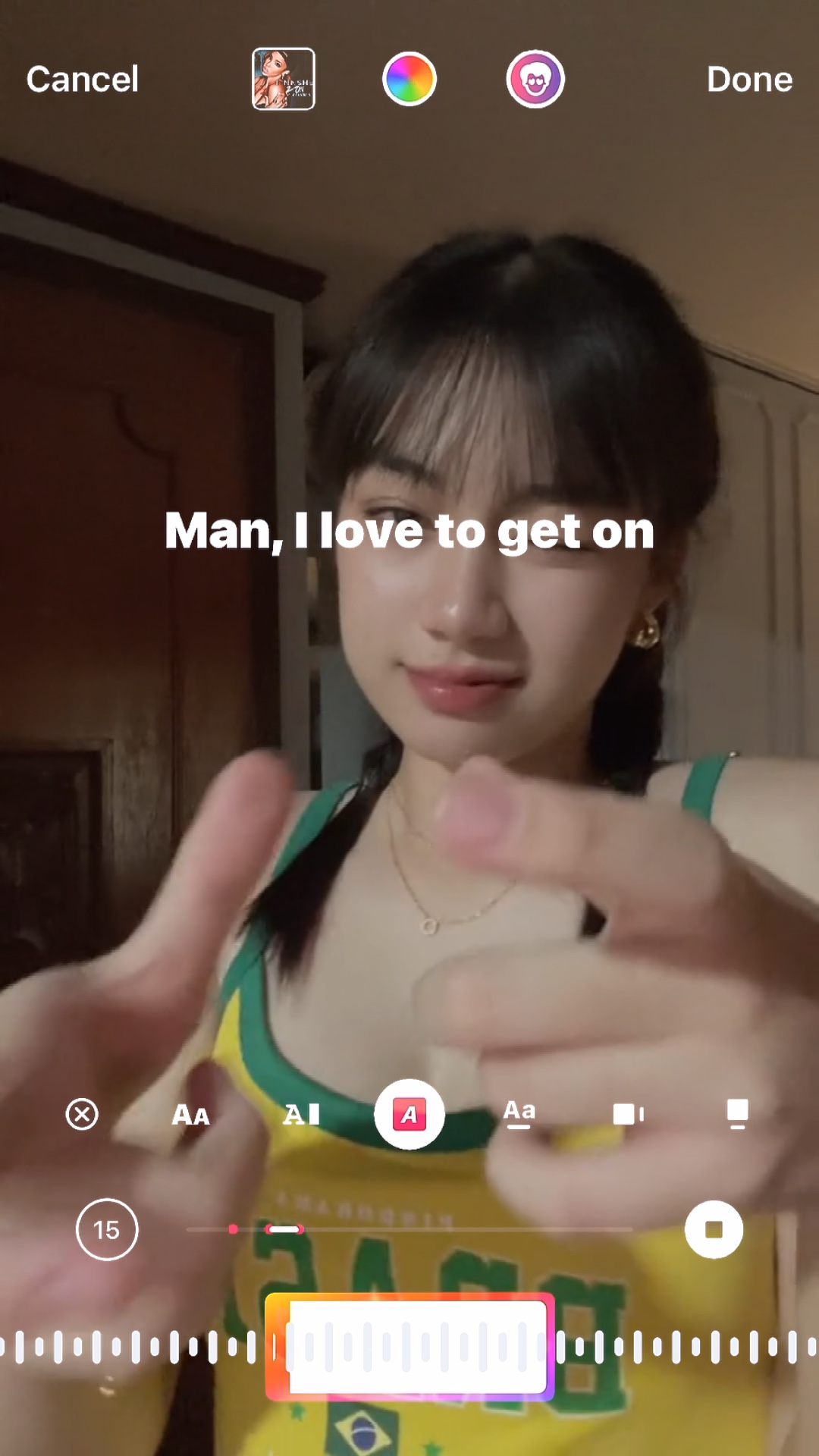Tap the song progress track

point(409,1229)
